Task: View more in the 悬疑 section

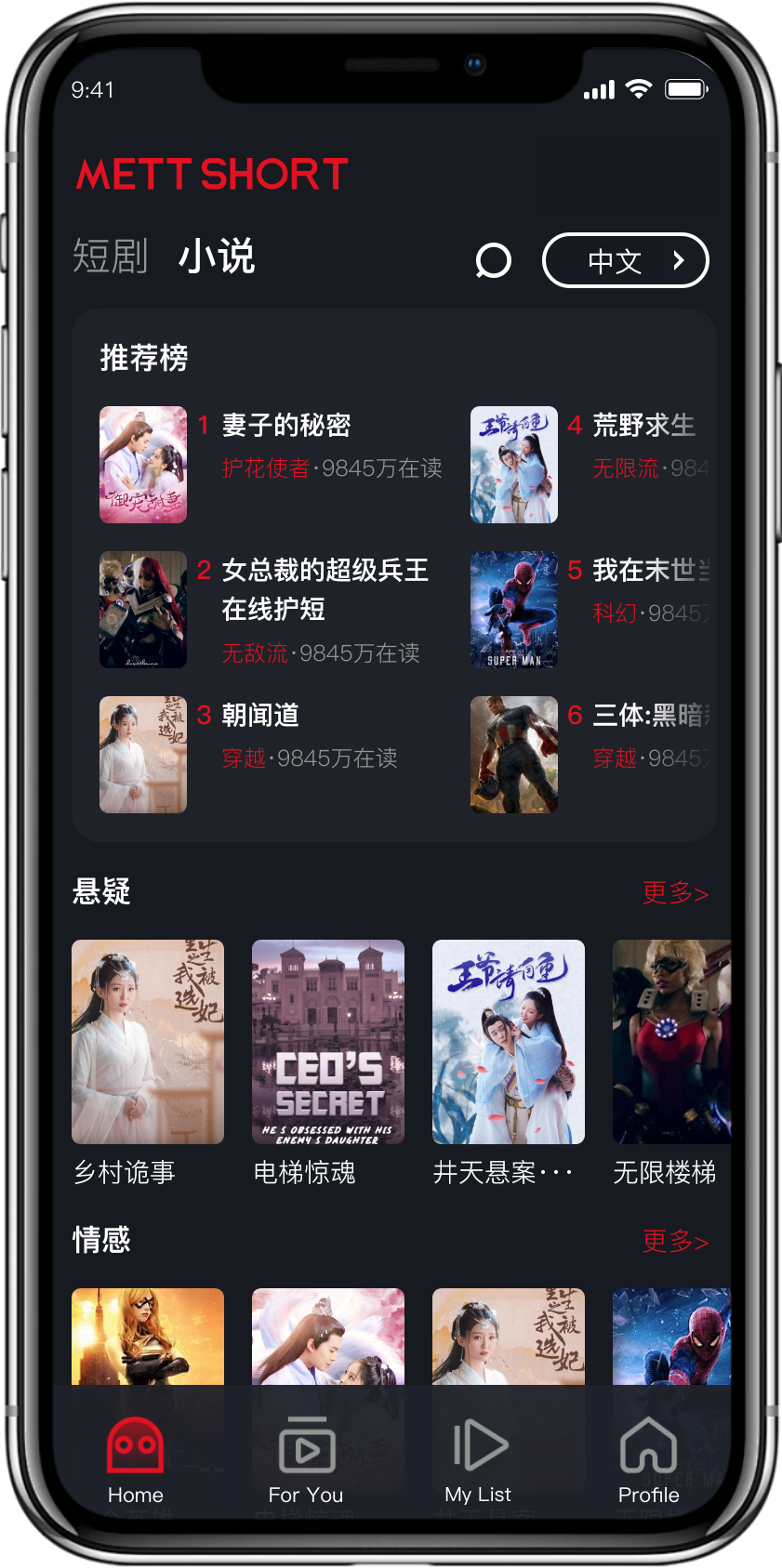Action: click(x=675, y=893)
